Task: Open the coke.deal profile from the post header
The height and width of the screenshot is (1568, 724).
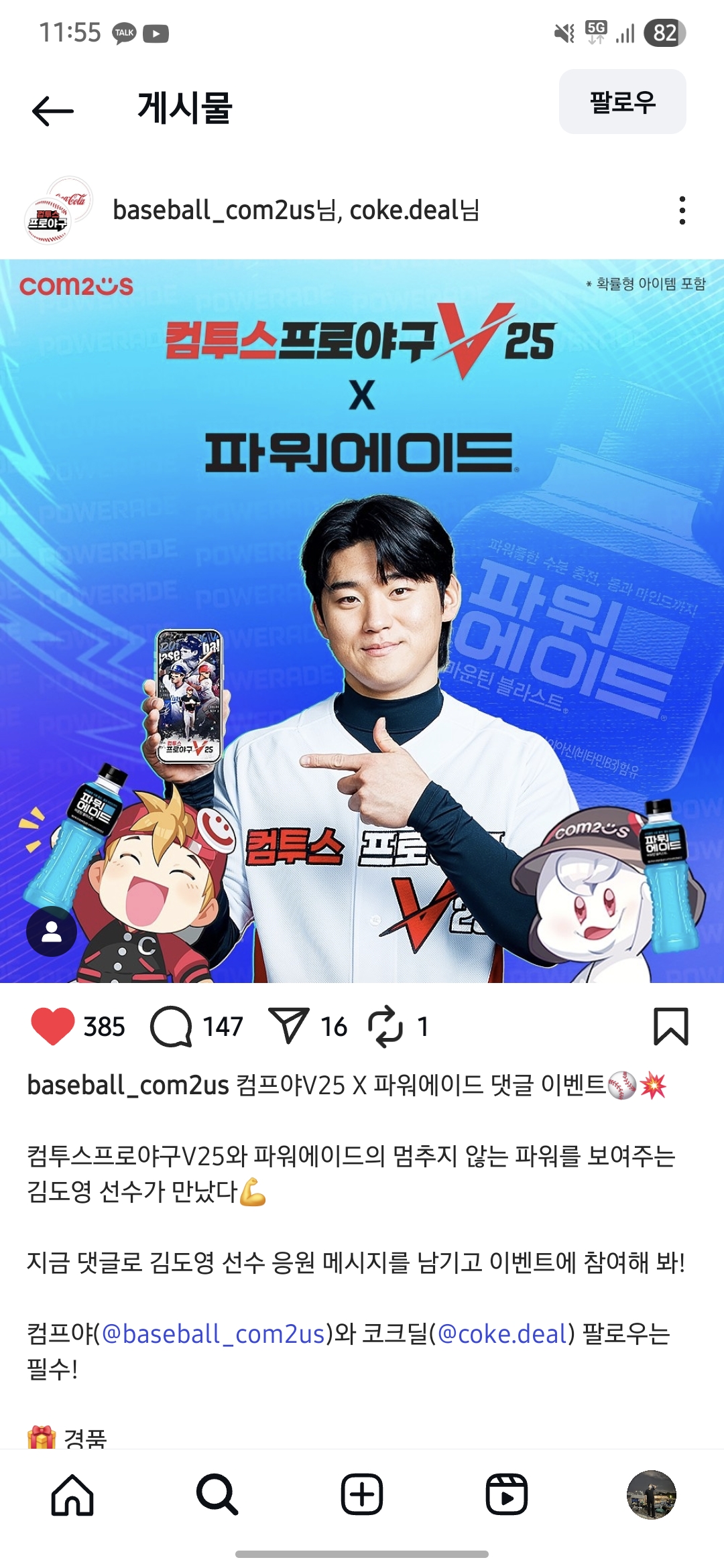Action: pos(404,210)
